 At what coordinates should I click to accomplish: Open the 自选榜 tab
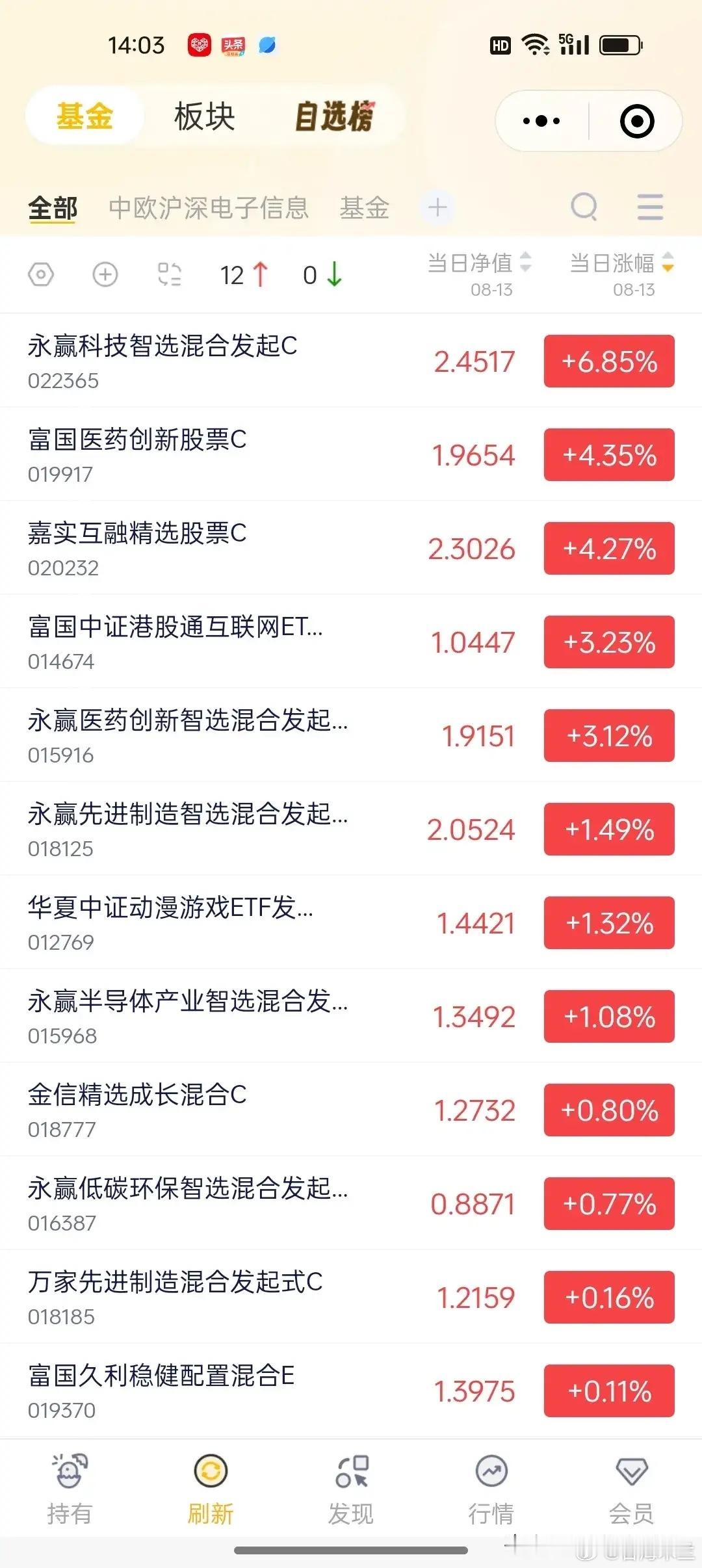point(335,117)
